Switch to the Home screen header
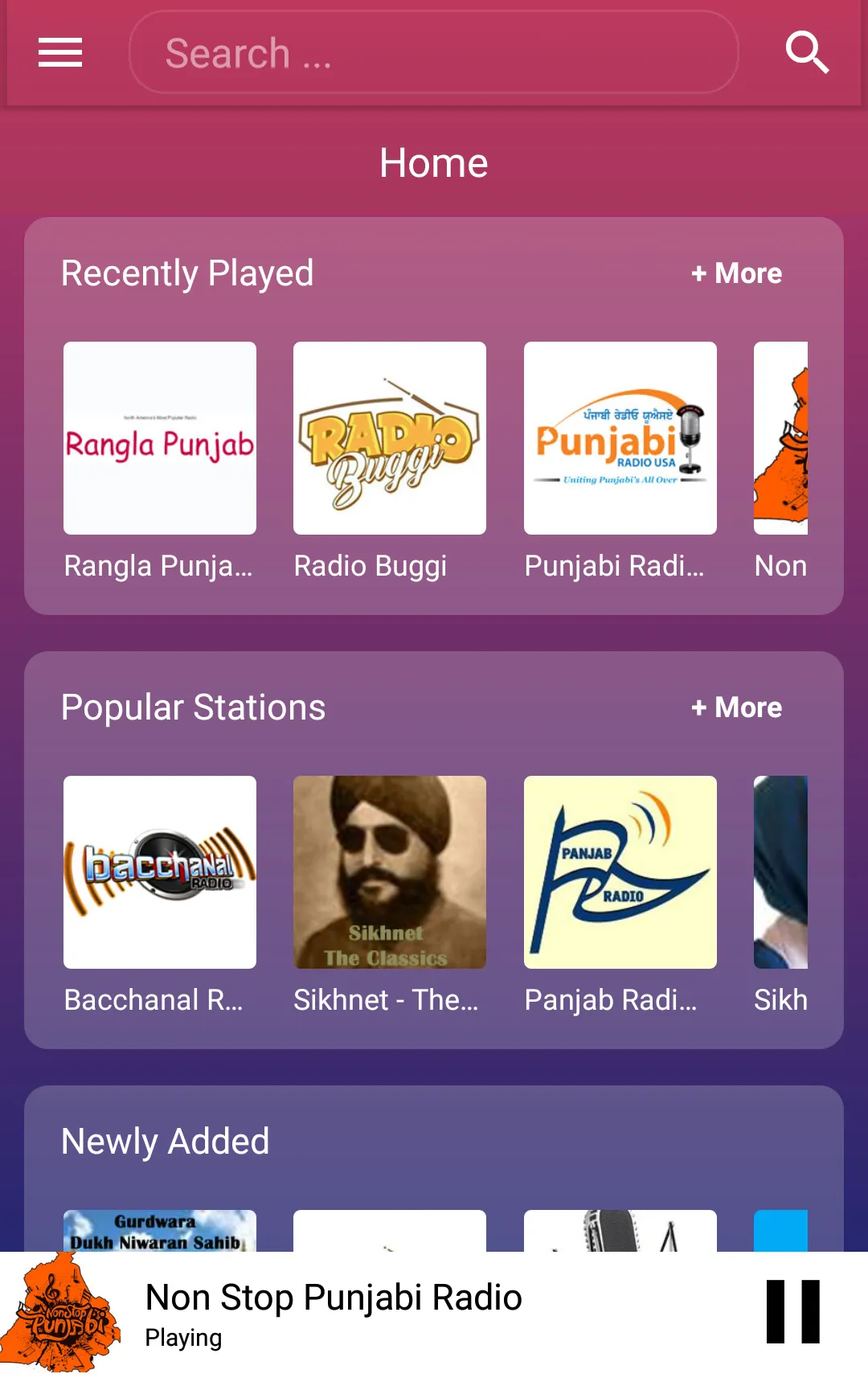 click(x=433, y=162)
